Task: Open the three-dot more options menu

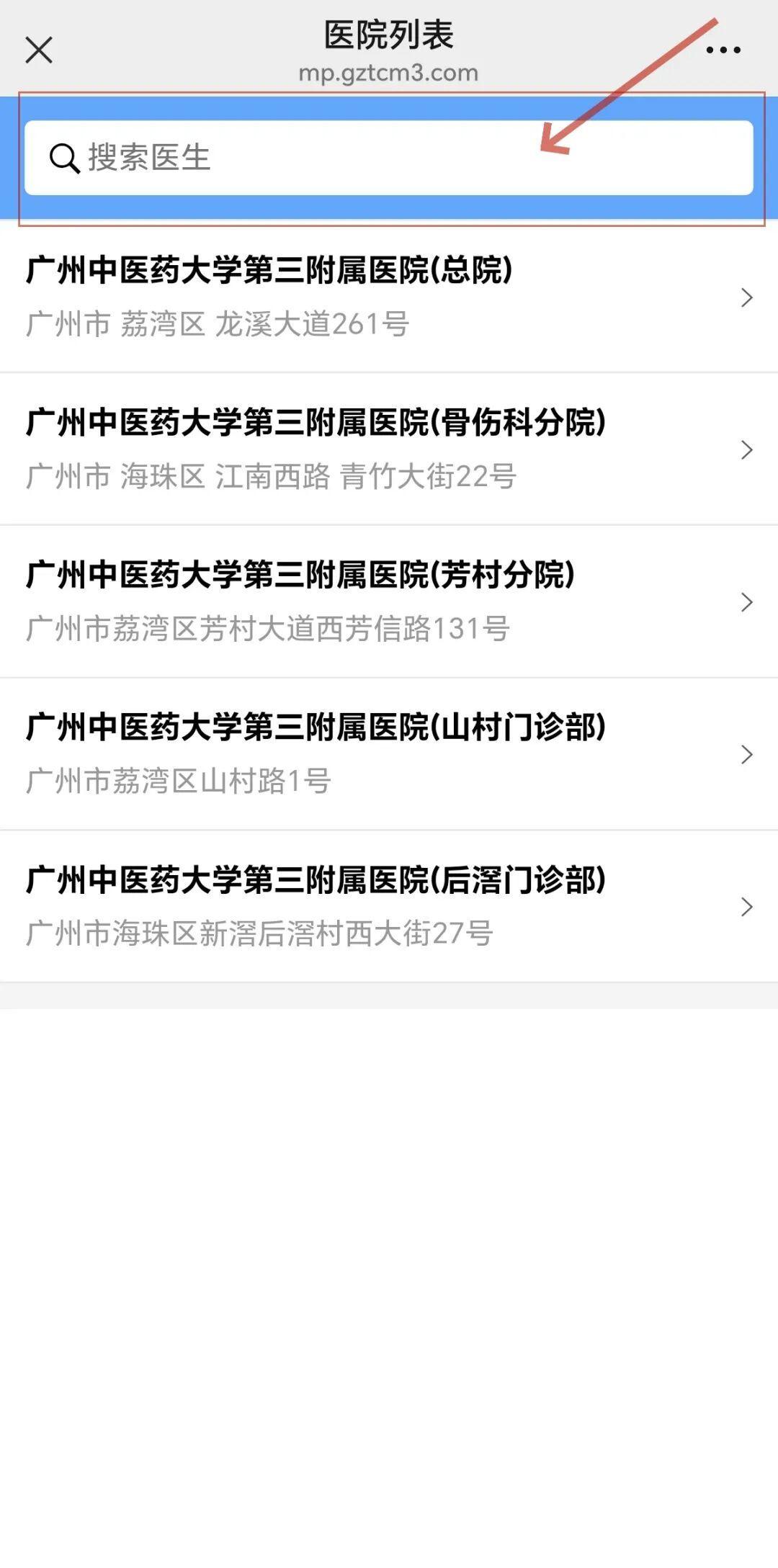Action: (x=723, y=50)
